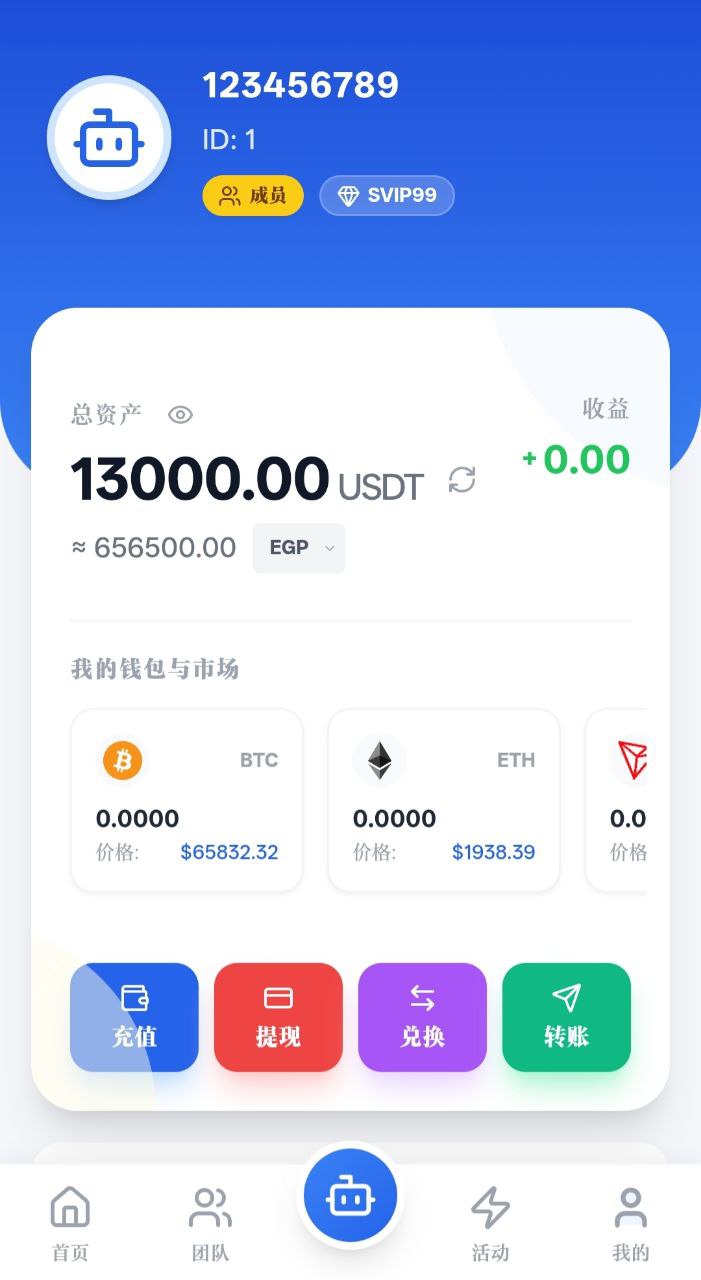Viewport: 701px width, 1280px height.
Task: Open the ETH wallet card
Action: click(443, 800)
